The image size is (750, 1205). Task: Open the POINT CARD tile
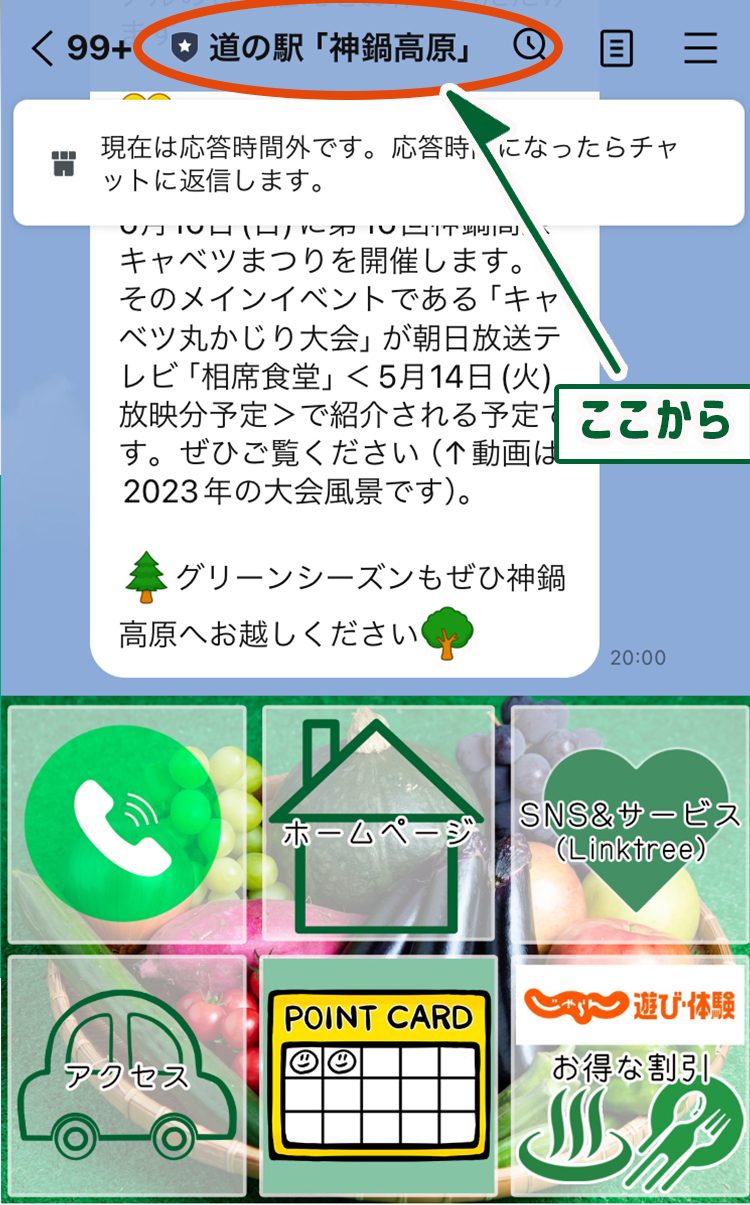378,1075
